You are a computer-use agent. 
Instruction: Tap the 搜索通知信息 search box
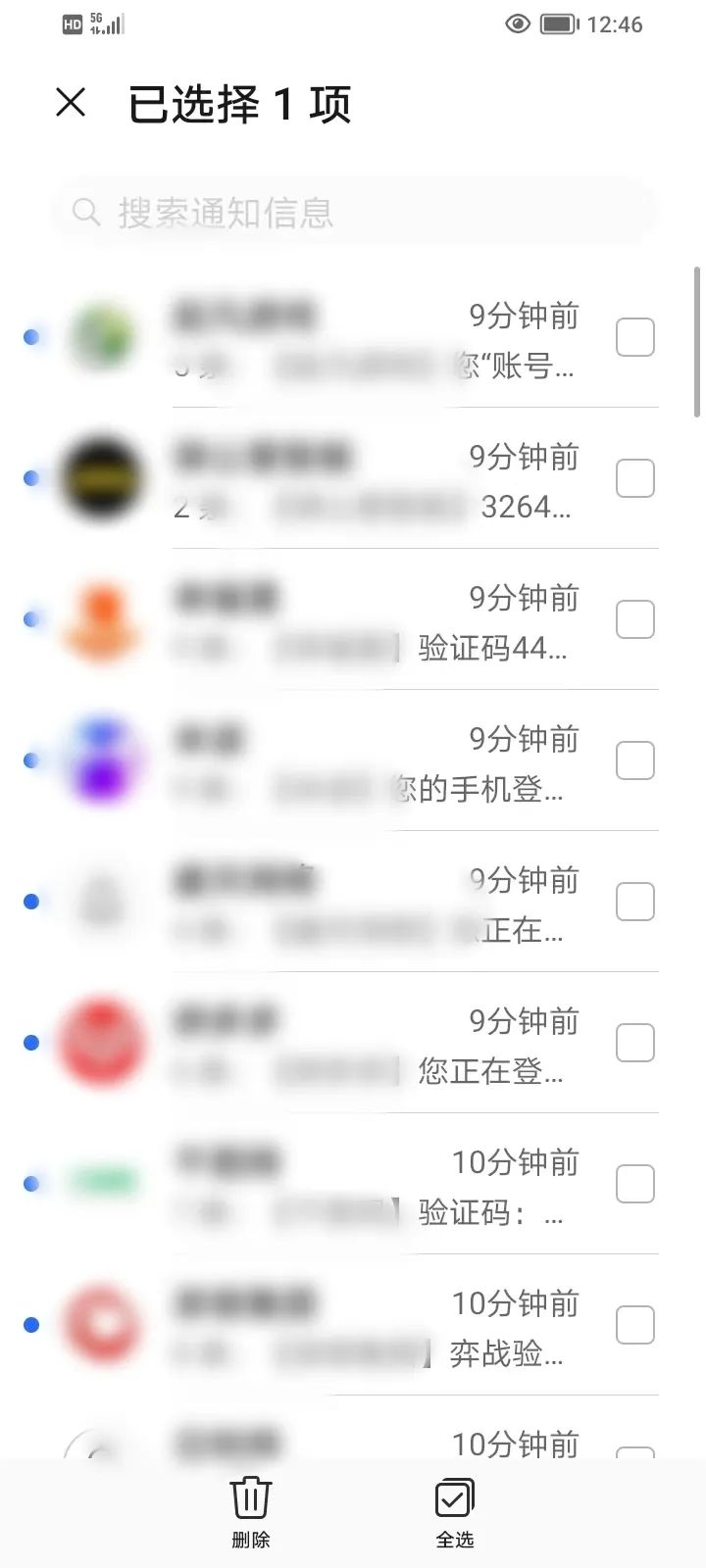pos(353,212)
